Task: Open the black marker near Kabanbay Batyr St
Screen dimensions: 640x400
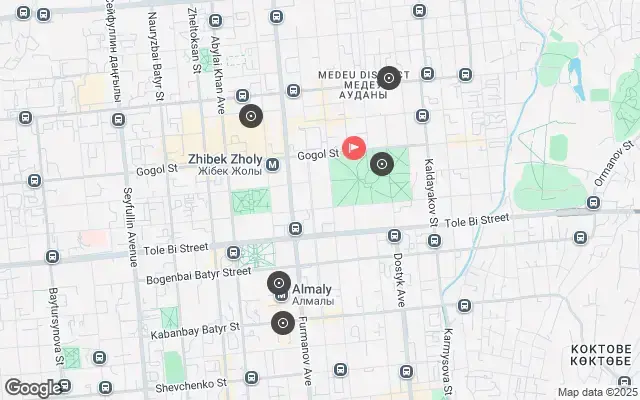Action: coord(282,323)
